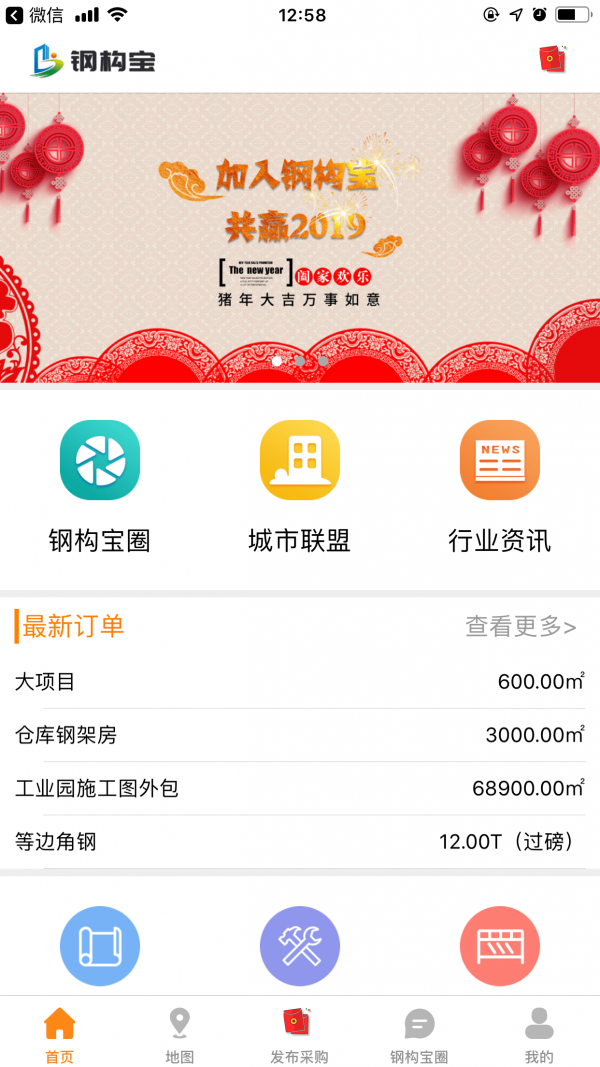
Task: Open the 大项目 order
Action: 300,681
